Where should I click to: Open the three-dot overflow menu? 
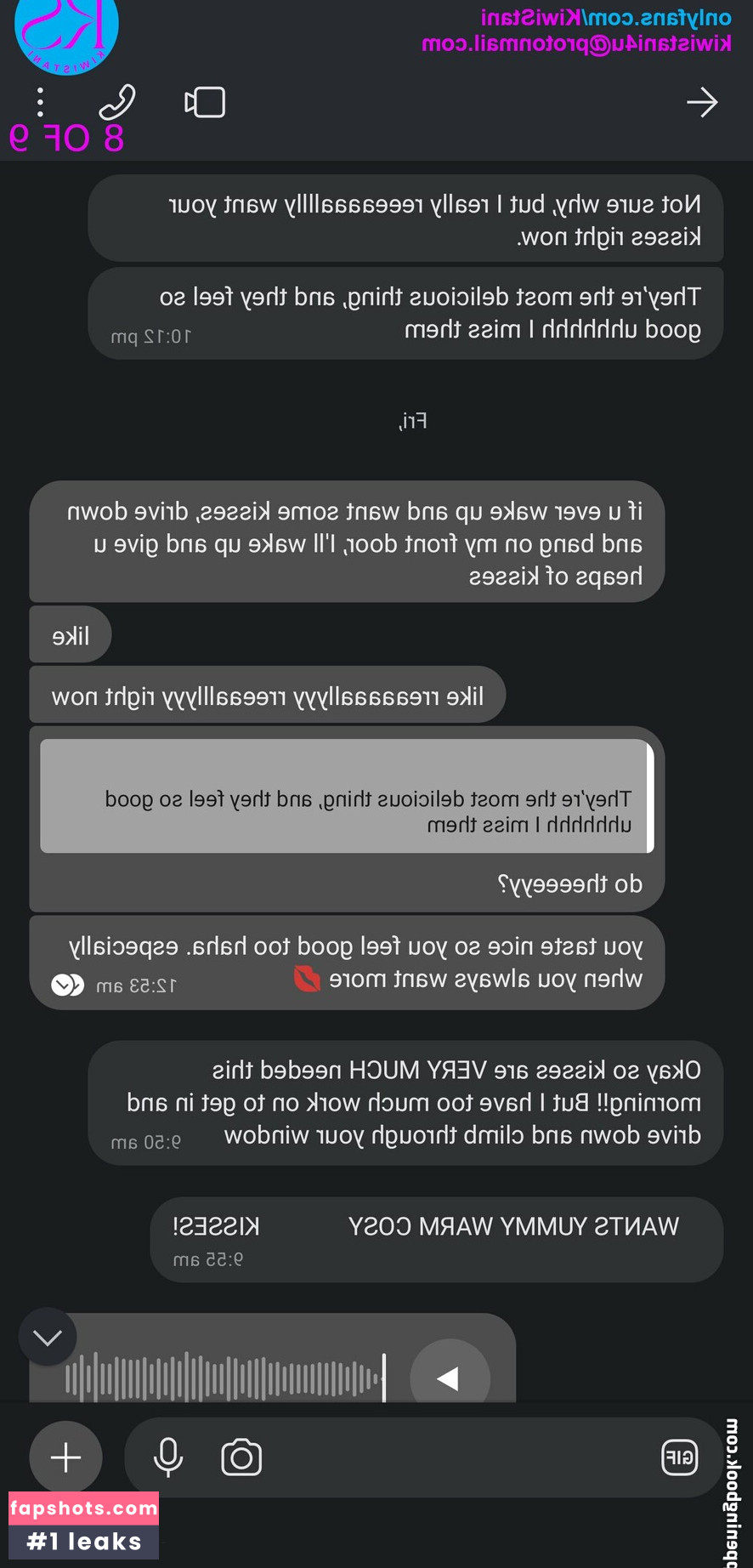click(40, 102)
